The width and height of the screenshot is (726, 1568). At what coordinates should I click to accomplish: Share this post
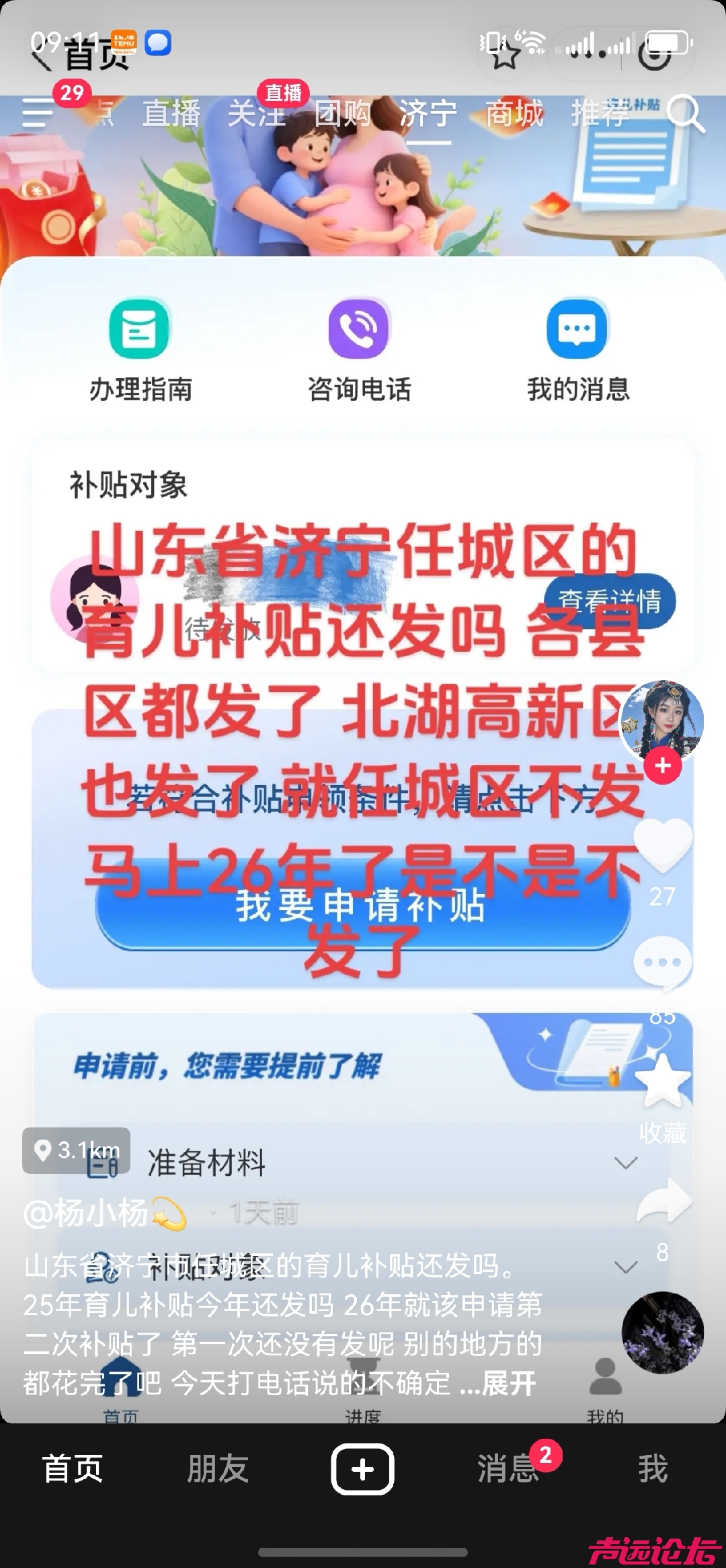tap(663, 1201)
